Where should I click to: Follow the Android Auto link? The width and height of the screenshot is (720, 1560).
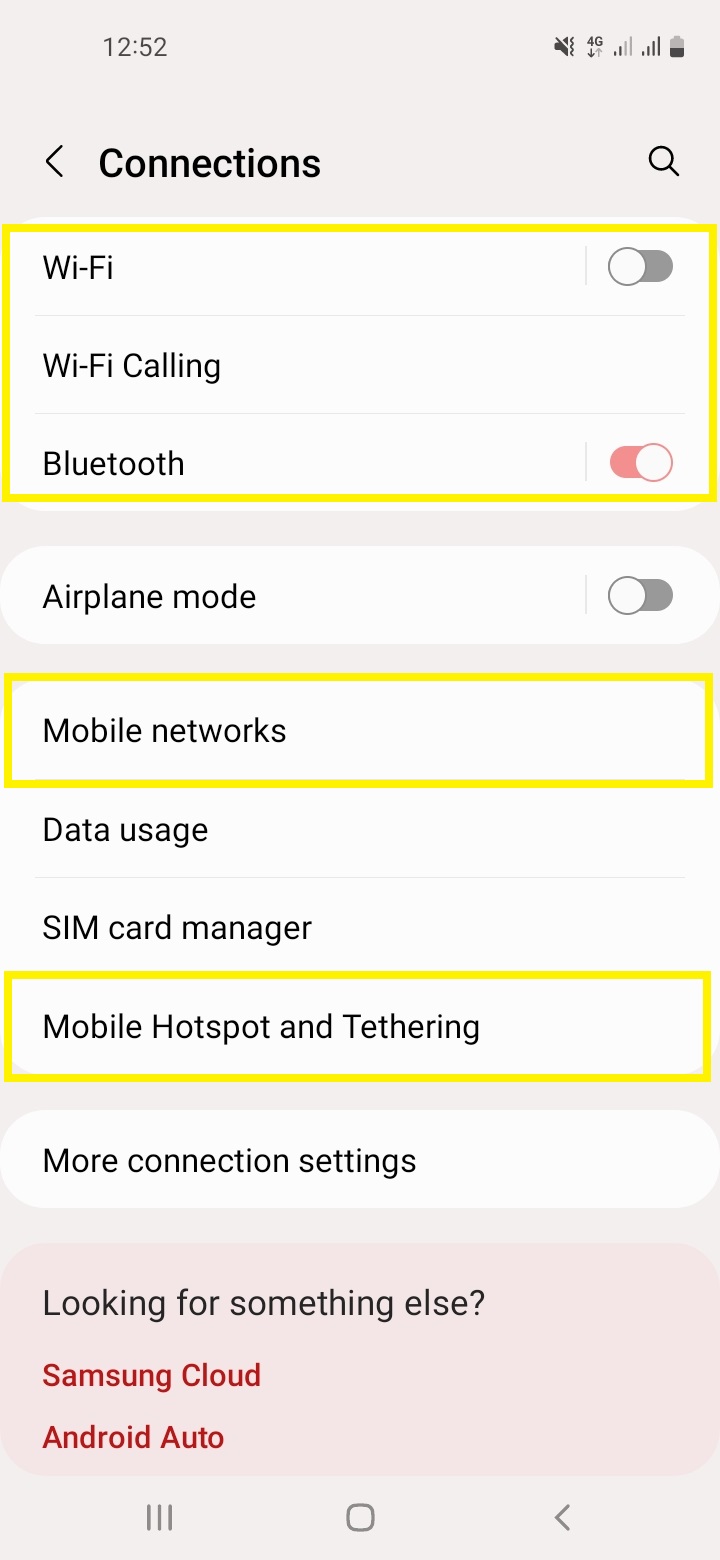(x=133, y=1437)
